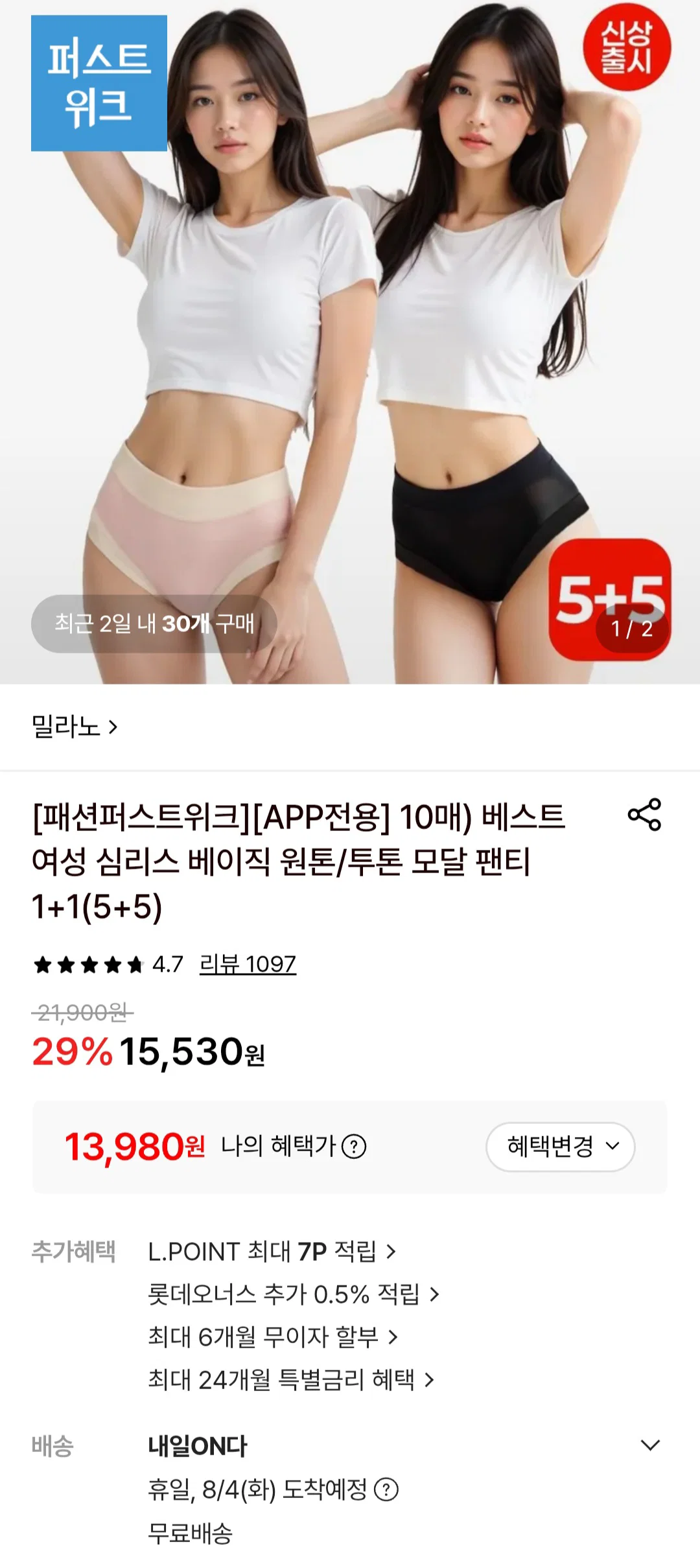Show info for 나의 혜택가 help icon

pos(354,1146)
